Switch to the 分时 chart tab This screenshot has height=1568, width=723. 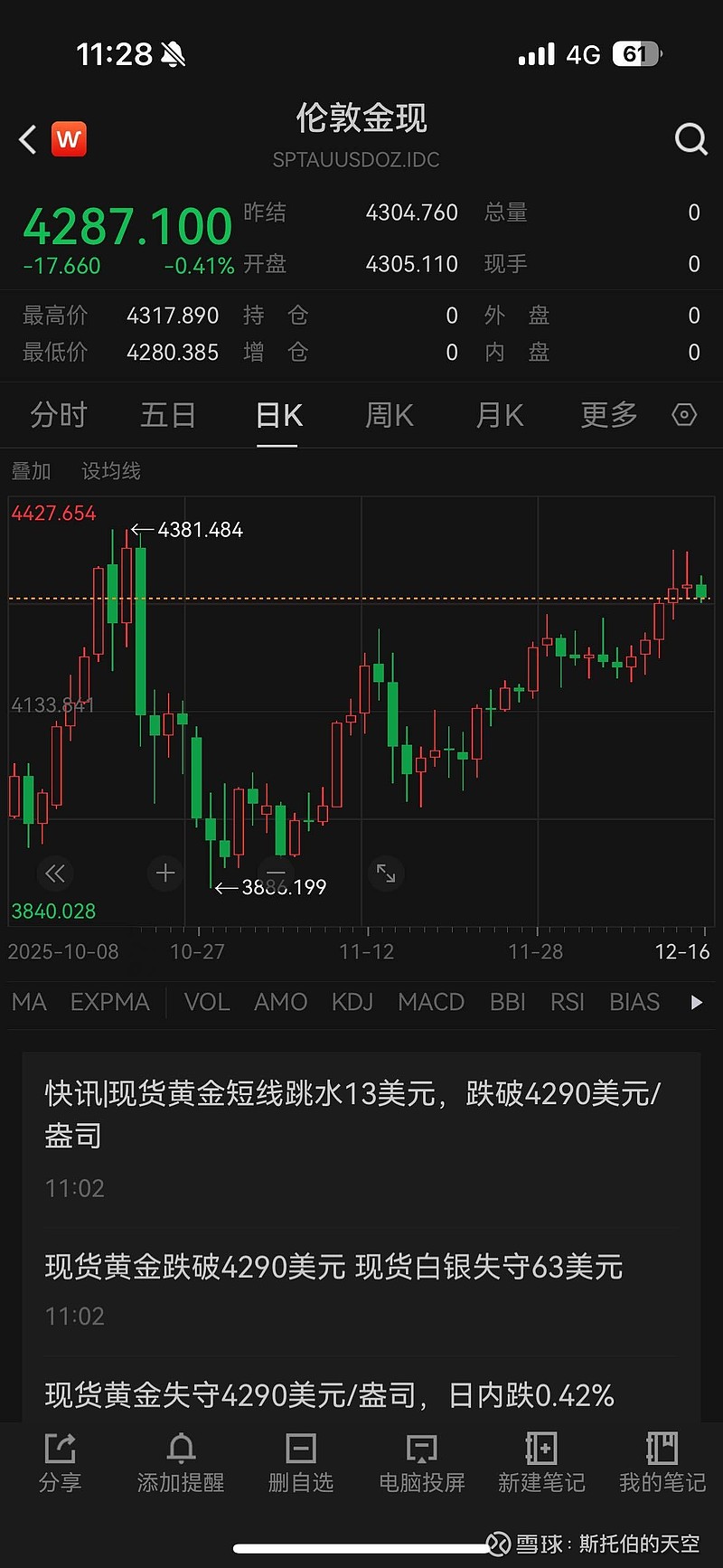pos(59,415)
